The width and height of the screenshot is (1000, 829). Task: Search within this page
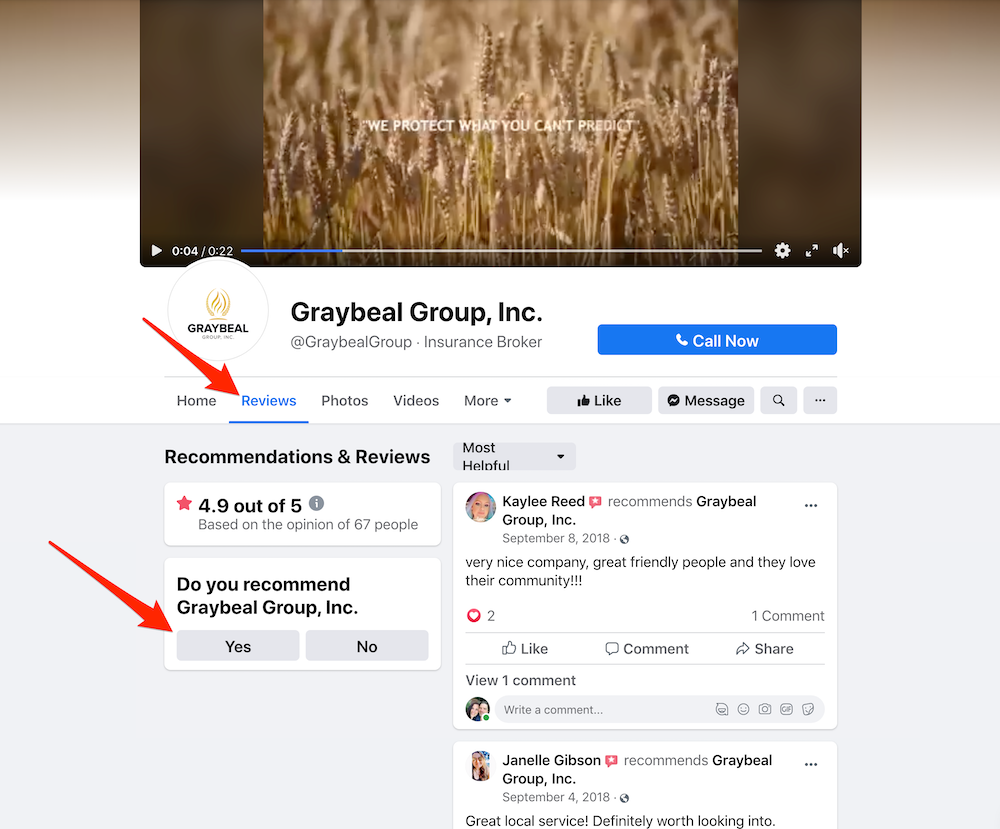coord(779,400)
